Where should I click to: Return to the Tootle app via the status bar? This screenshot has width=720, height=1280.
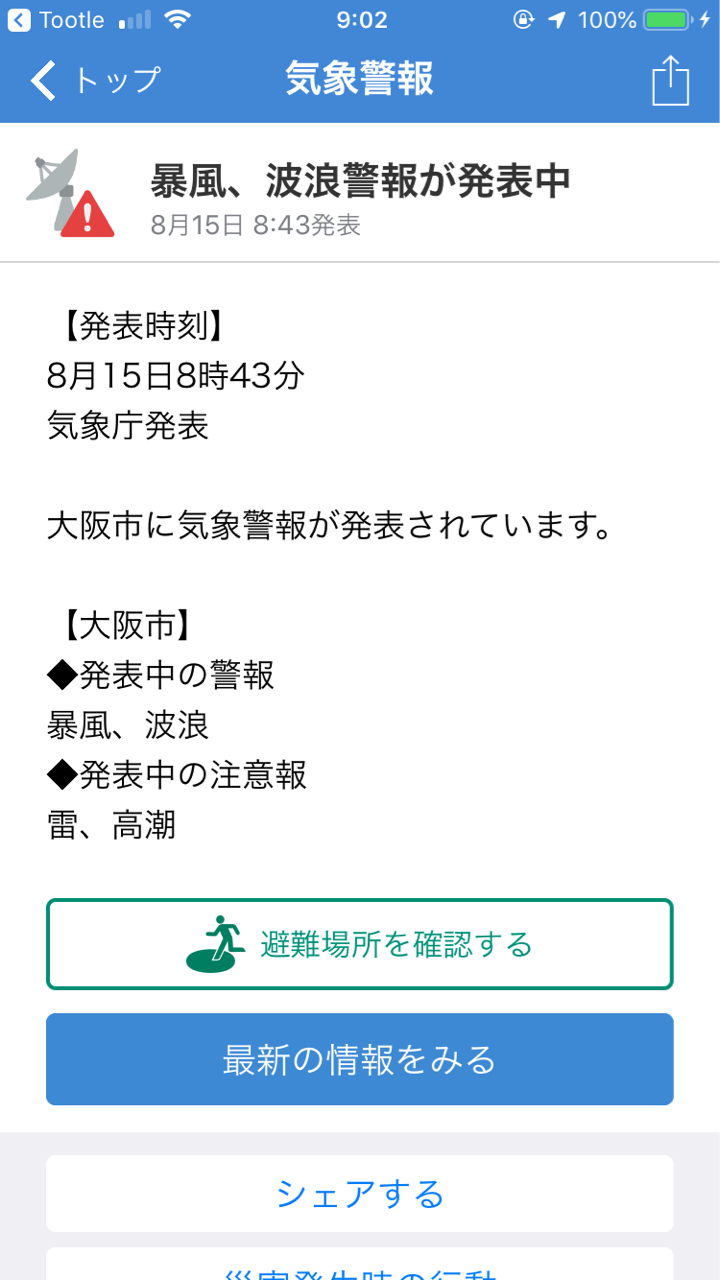pos(58,20)
